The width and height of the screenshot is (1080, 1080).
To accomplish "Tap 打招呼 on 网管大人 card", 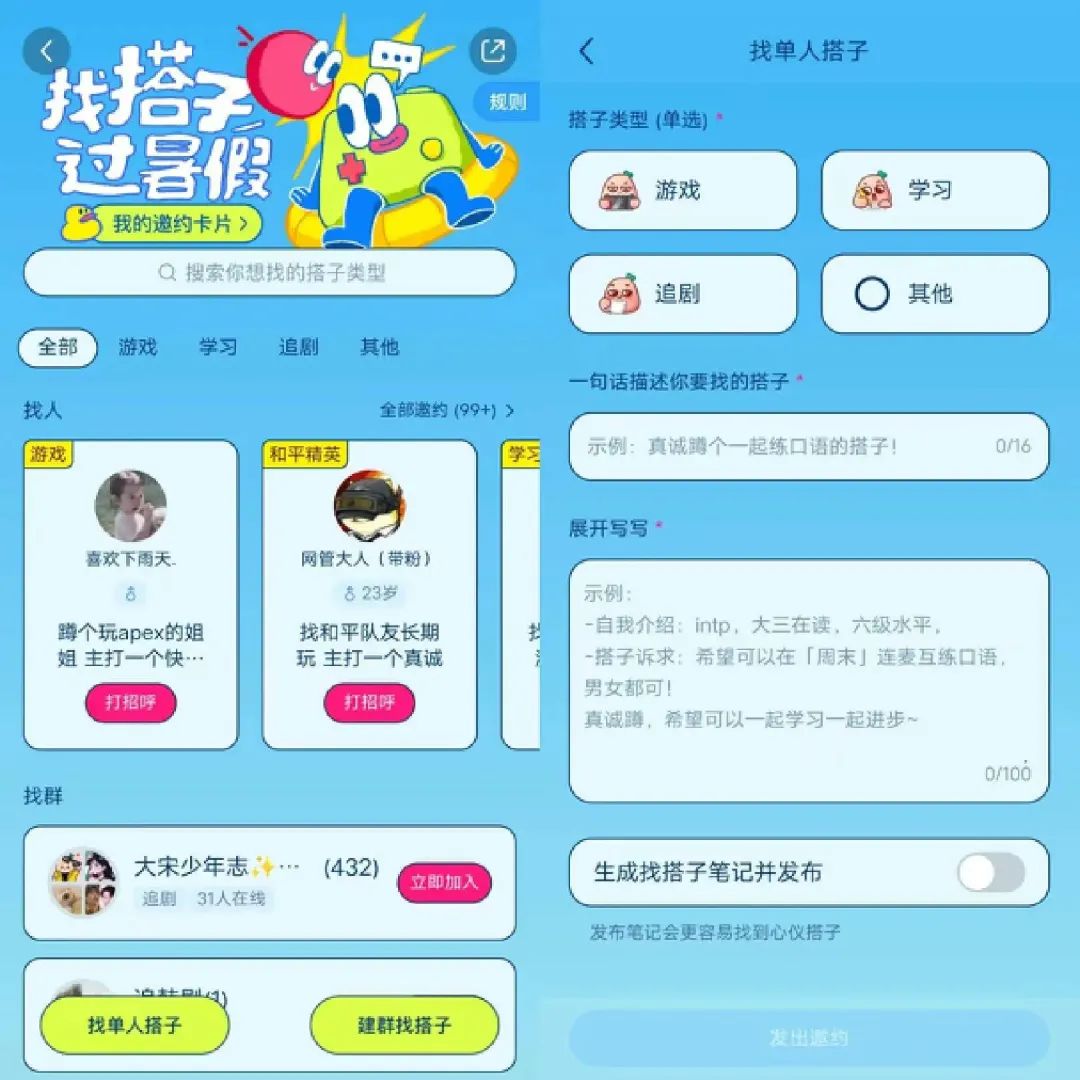I will pos(369,703).
